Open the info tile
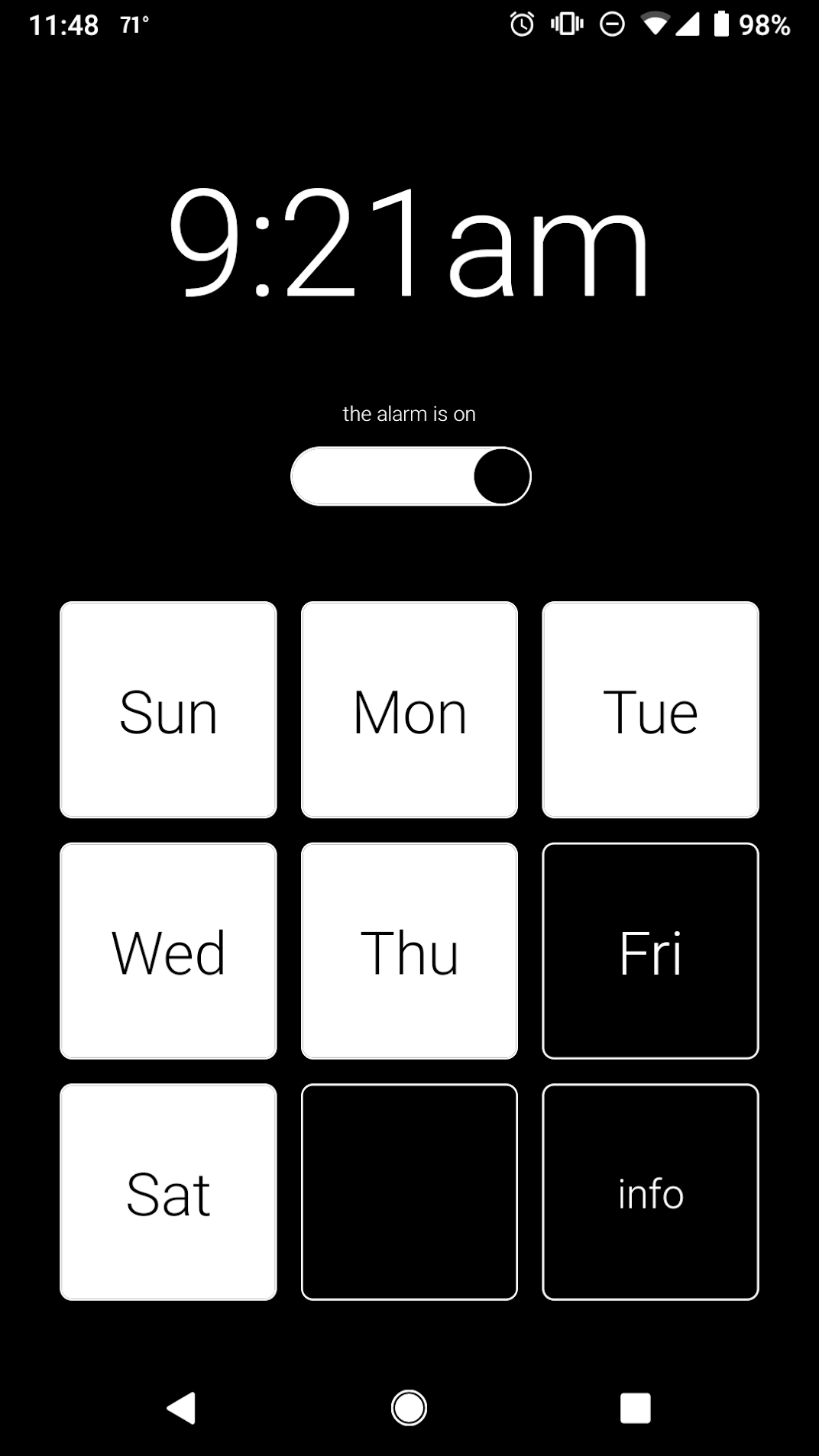819x1456 pixels. point(650,1192)
